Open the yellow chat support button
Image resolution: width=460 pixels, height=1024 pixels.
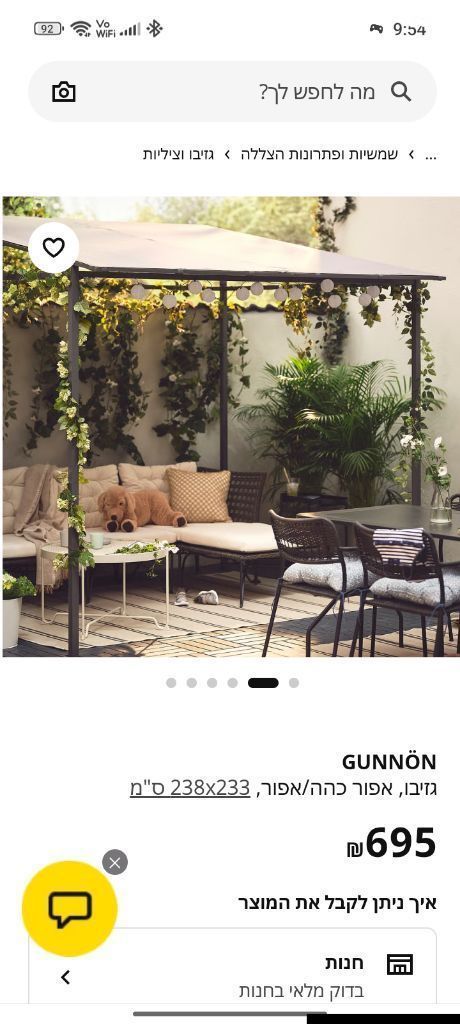pos(69,908)
